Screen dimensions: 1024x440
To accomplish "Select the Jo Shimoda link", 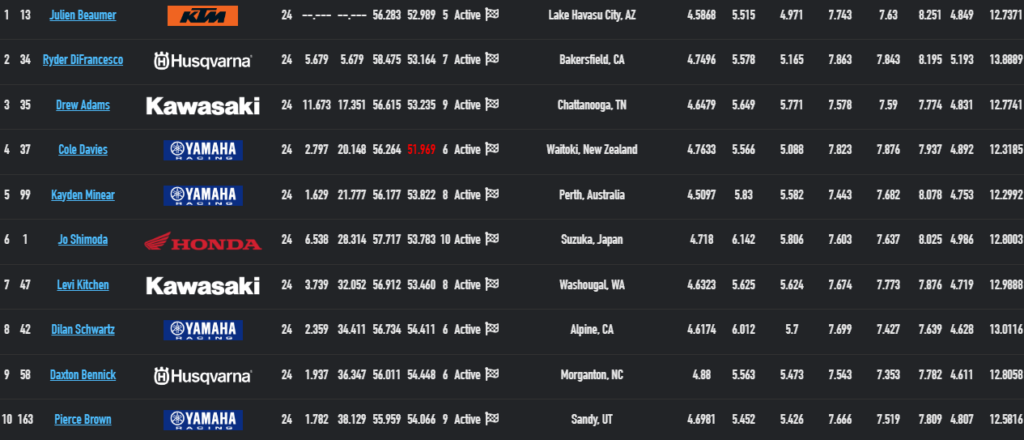I will pyautogui.click(x=83, y=240).
